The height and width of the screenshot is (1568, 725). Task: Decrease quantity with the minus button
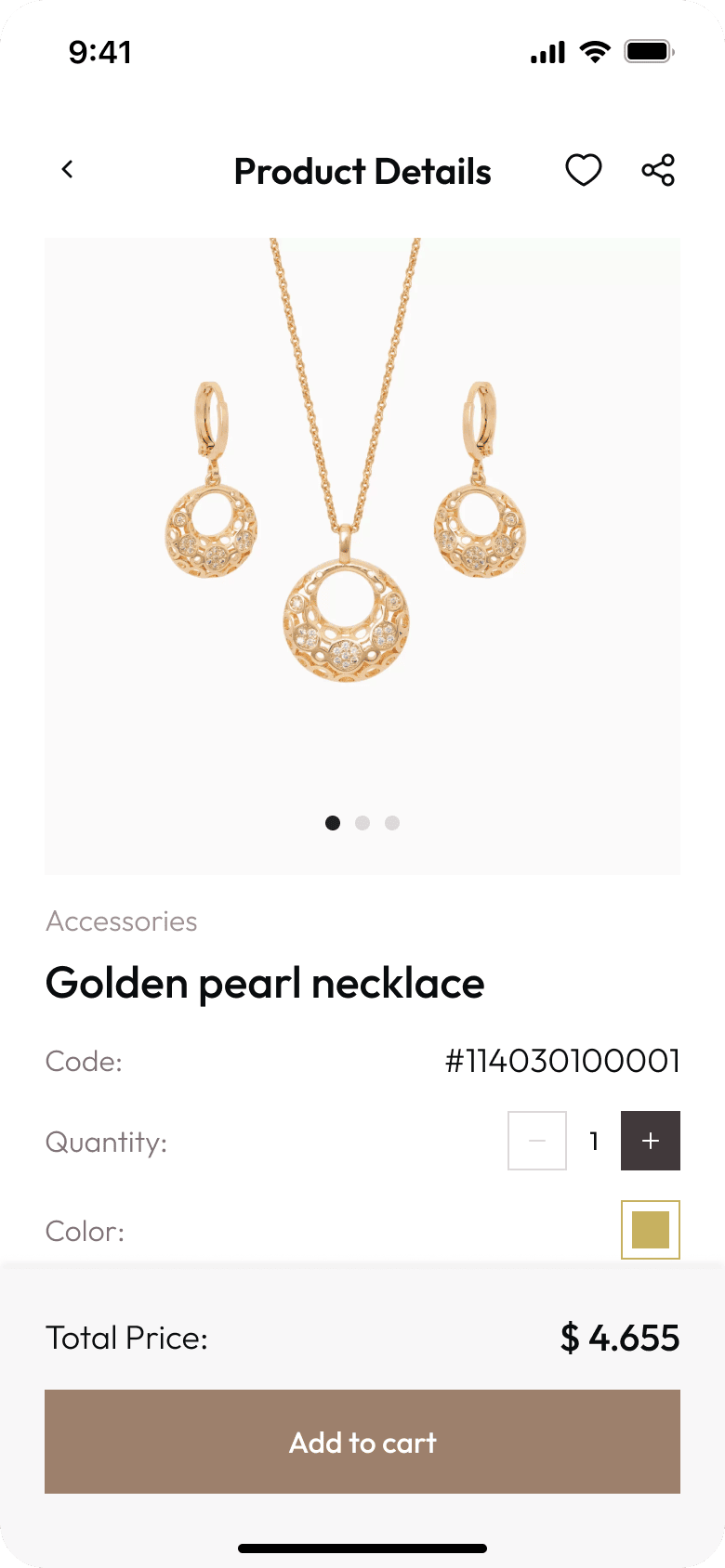(x=537, y=1141)
